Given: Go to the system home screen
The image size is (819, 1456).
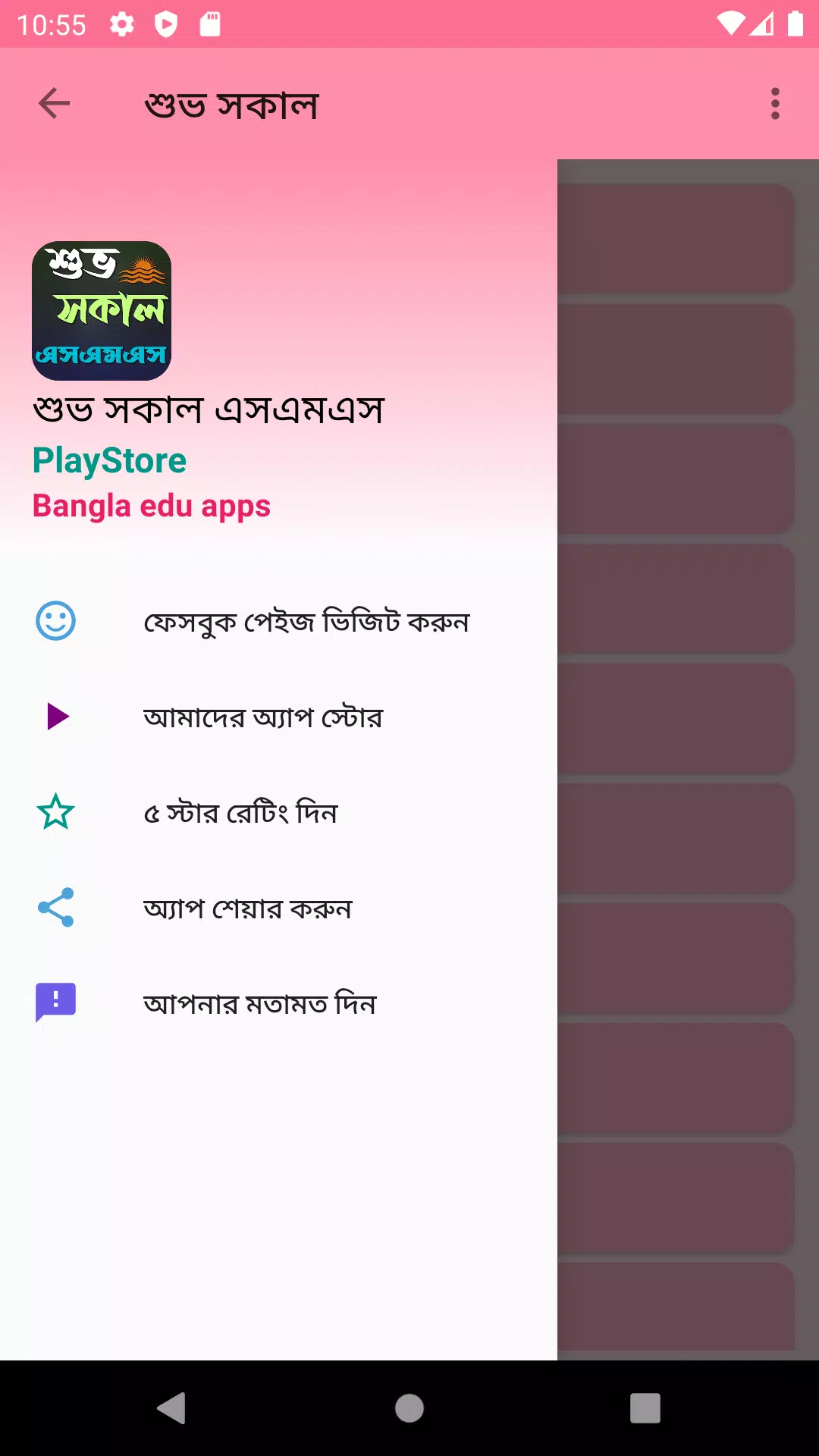Looking at the screenshot, I should point(409,1408).
